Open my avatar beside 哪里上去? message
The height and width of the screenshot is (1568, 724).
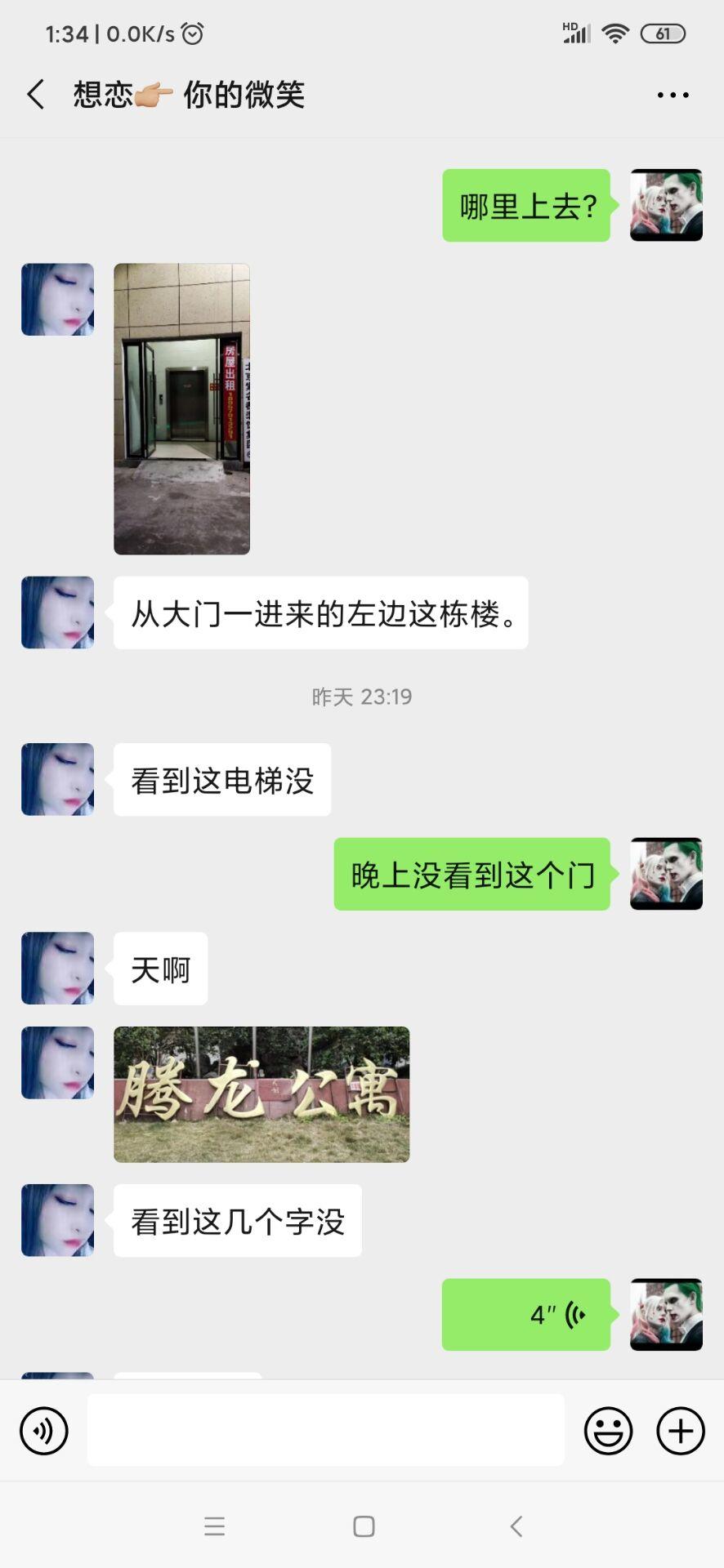[x=666, y=205]
